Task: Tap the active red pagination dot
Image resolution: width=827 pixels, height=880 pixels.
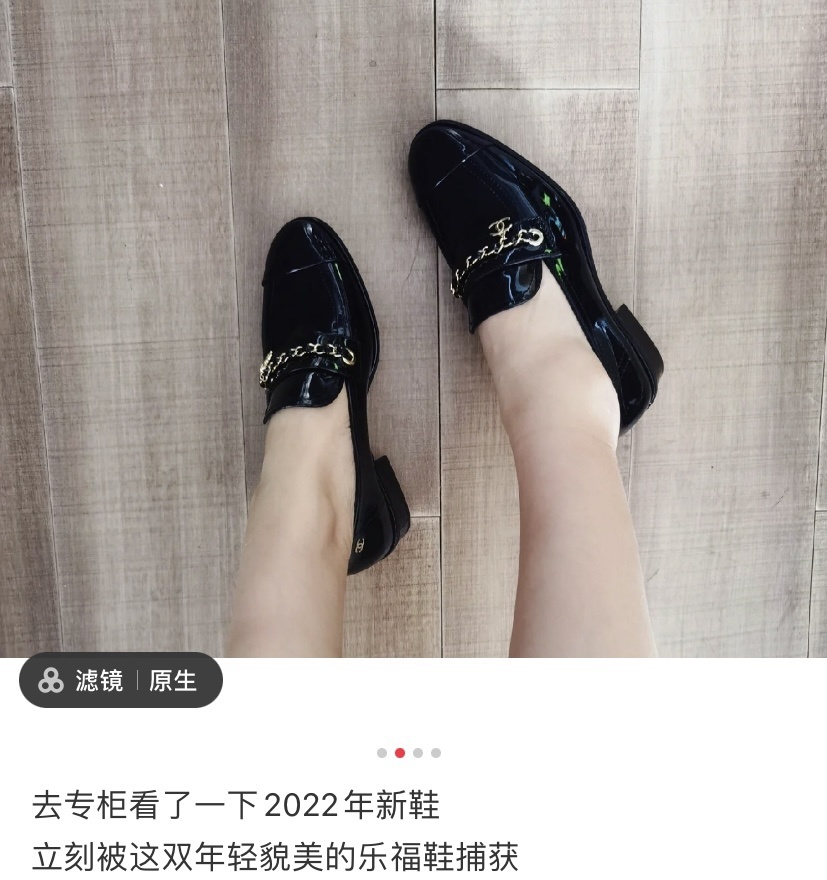Action: click(399, 753)
